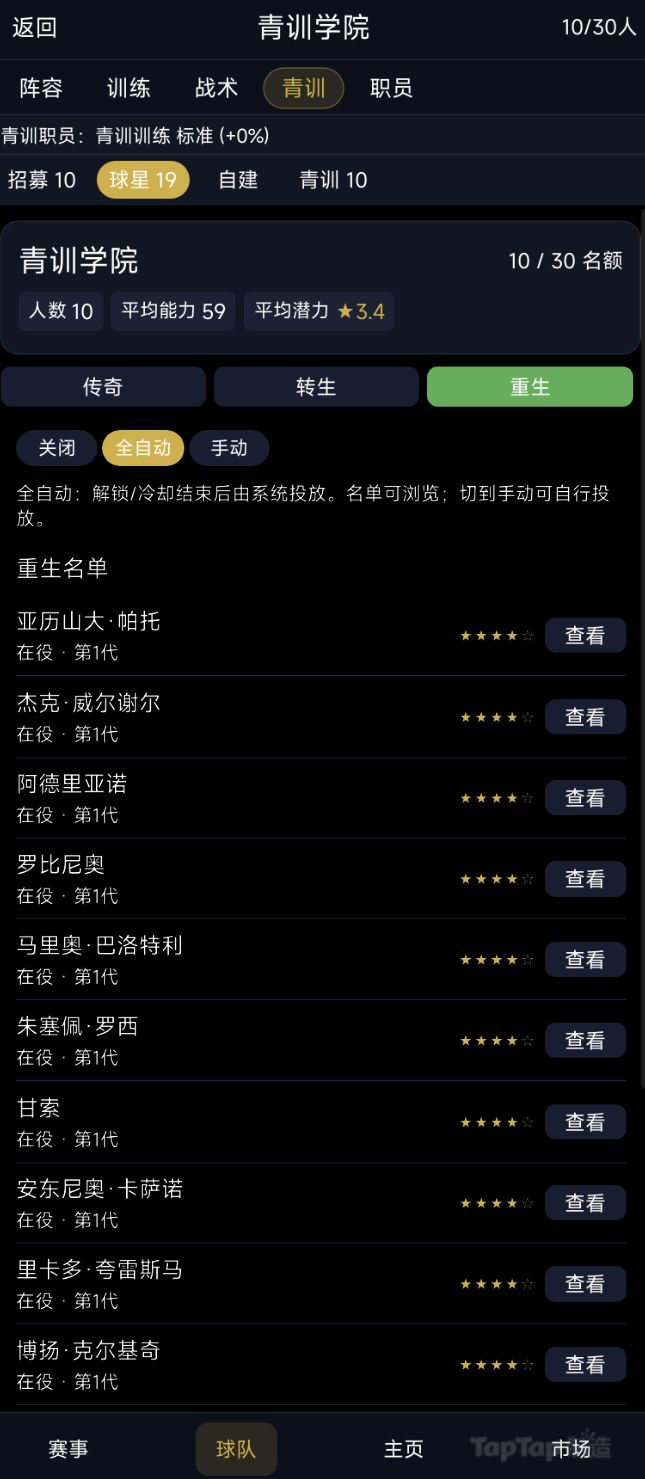
Task: View 甘索 player details
Action: pos(585,1122)
